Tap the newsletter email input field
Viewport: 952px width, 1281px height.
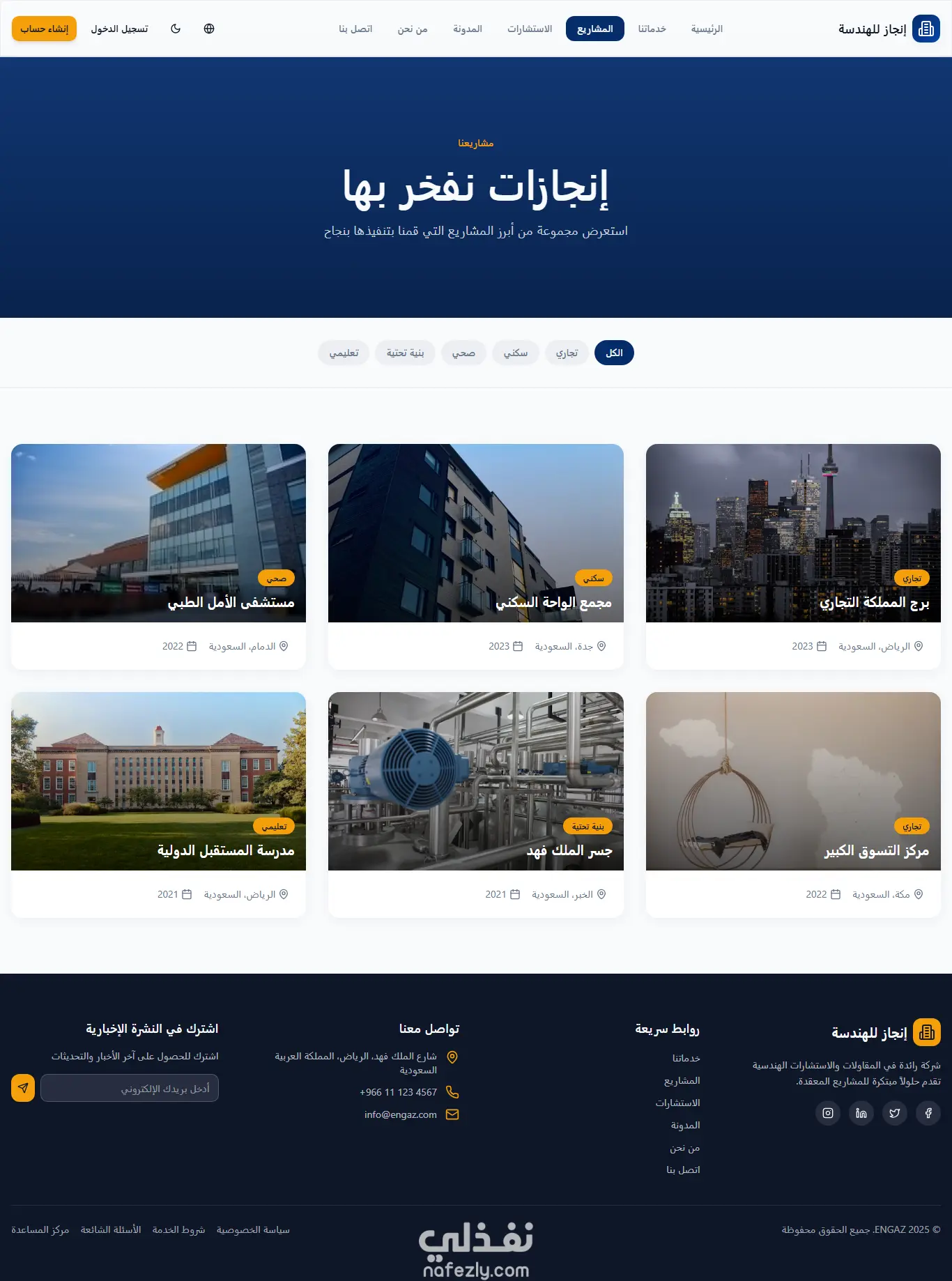tap(130, 1088)
